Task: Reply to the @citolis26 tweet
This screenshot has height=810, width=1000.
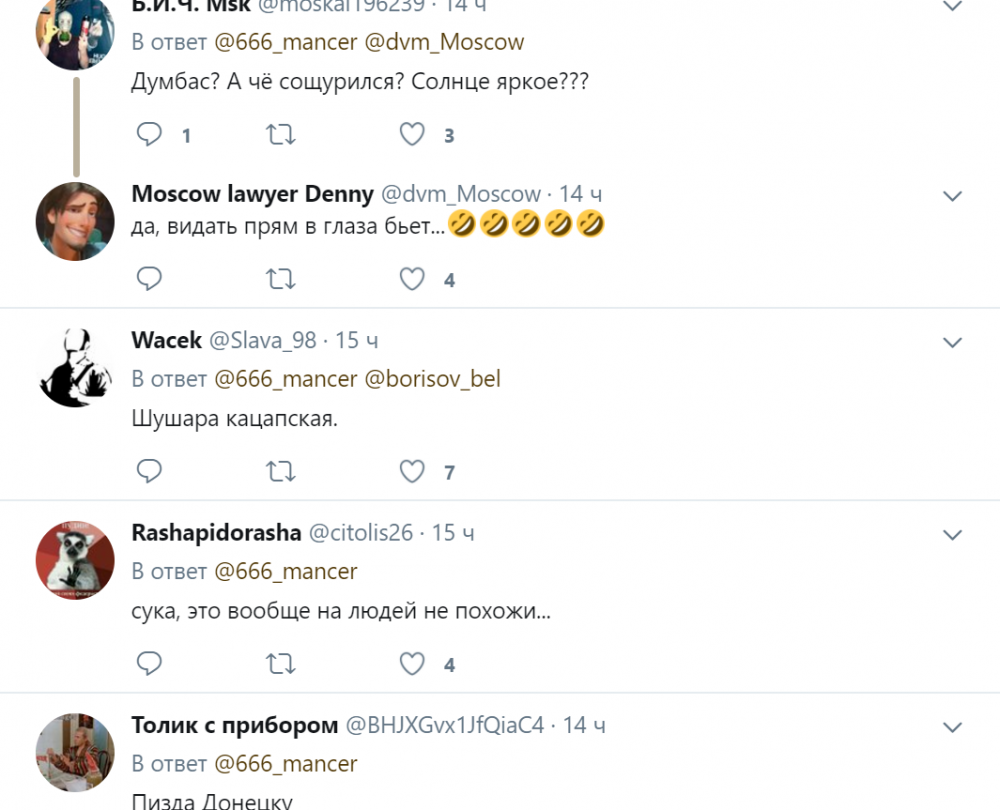Action: (149, 663)
